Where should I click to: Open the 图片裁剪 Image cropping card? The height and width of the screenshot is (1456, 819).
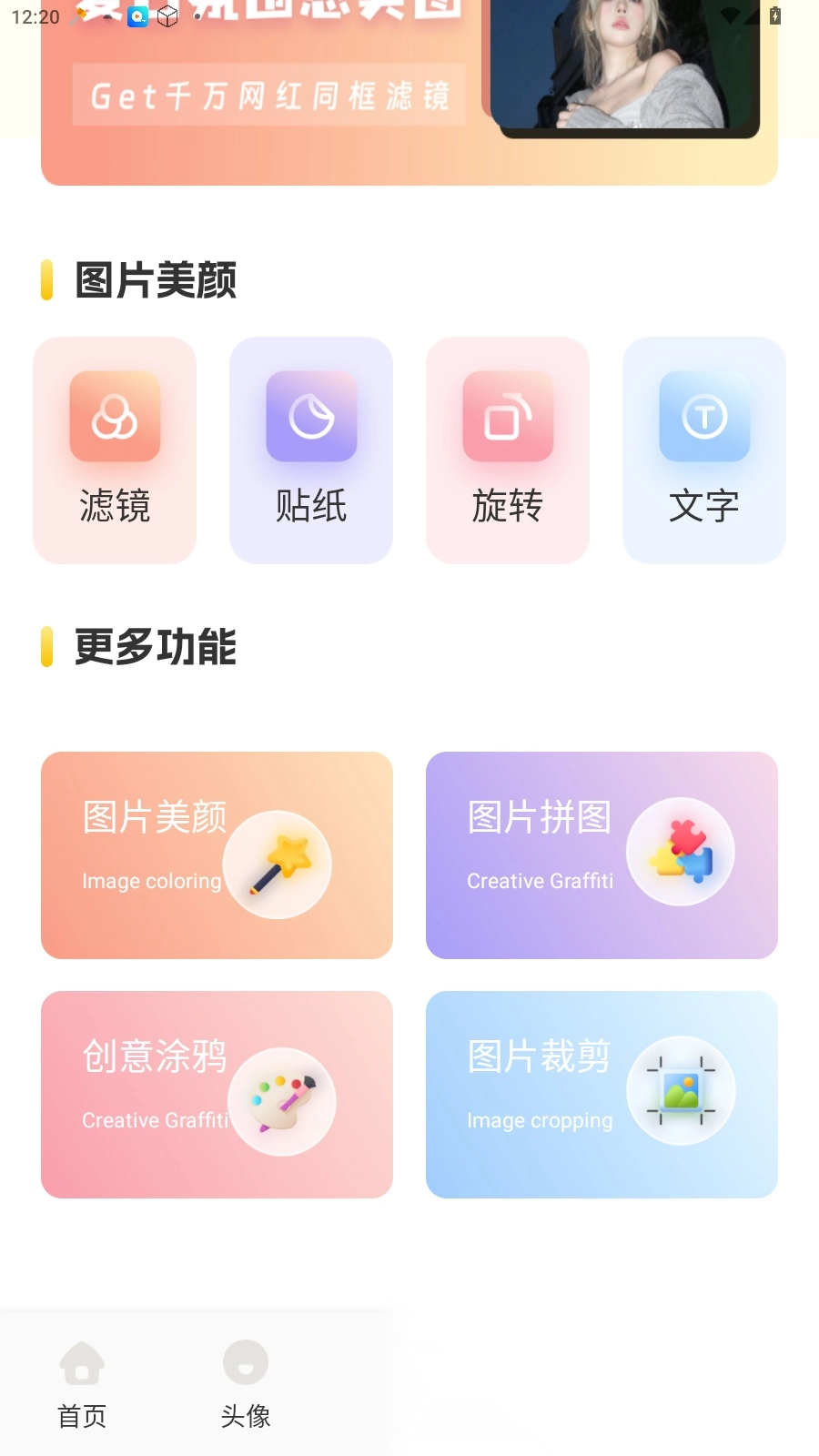[601, 1095]
